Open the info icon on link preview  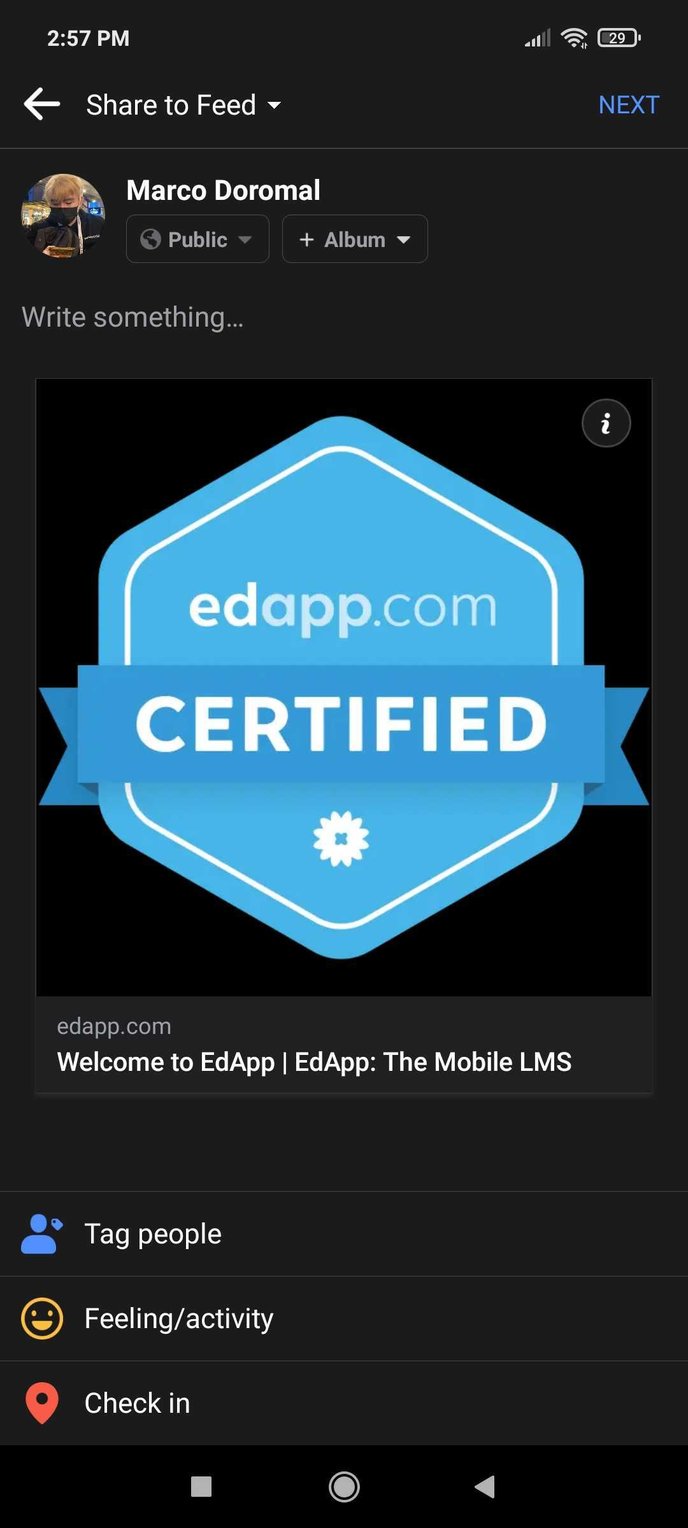606,424
